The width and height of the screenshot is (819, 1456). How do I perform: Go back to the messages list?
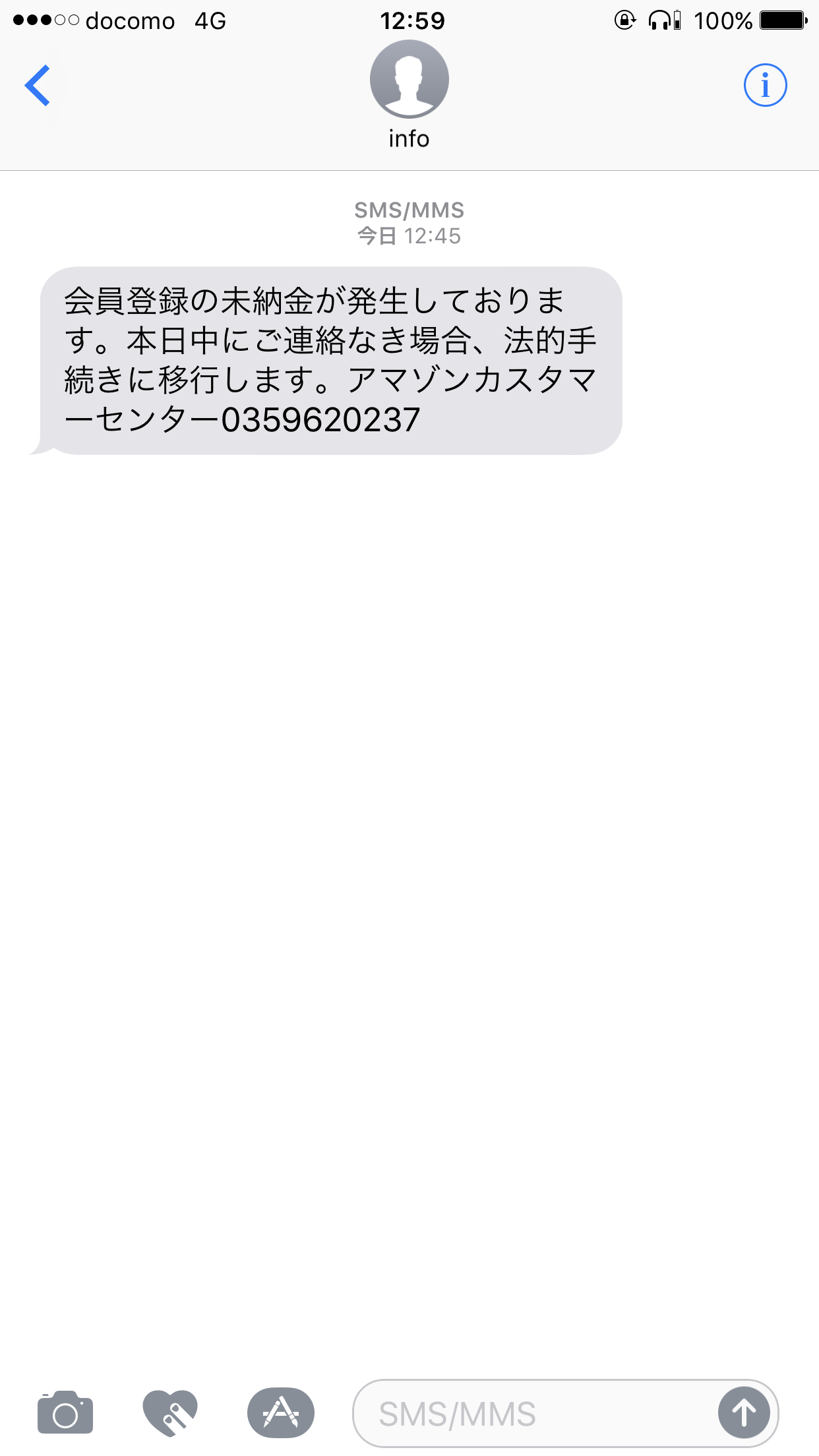pyautogui.click(x=38, y=85)
